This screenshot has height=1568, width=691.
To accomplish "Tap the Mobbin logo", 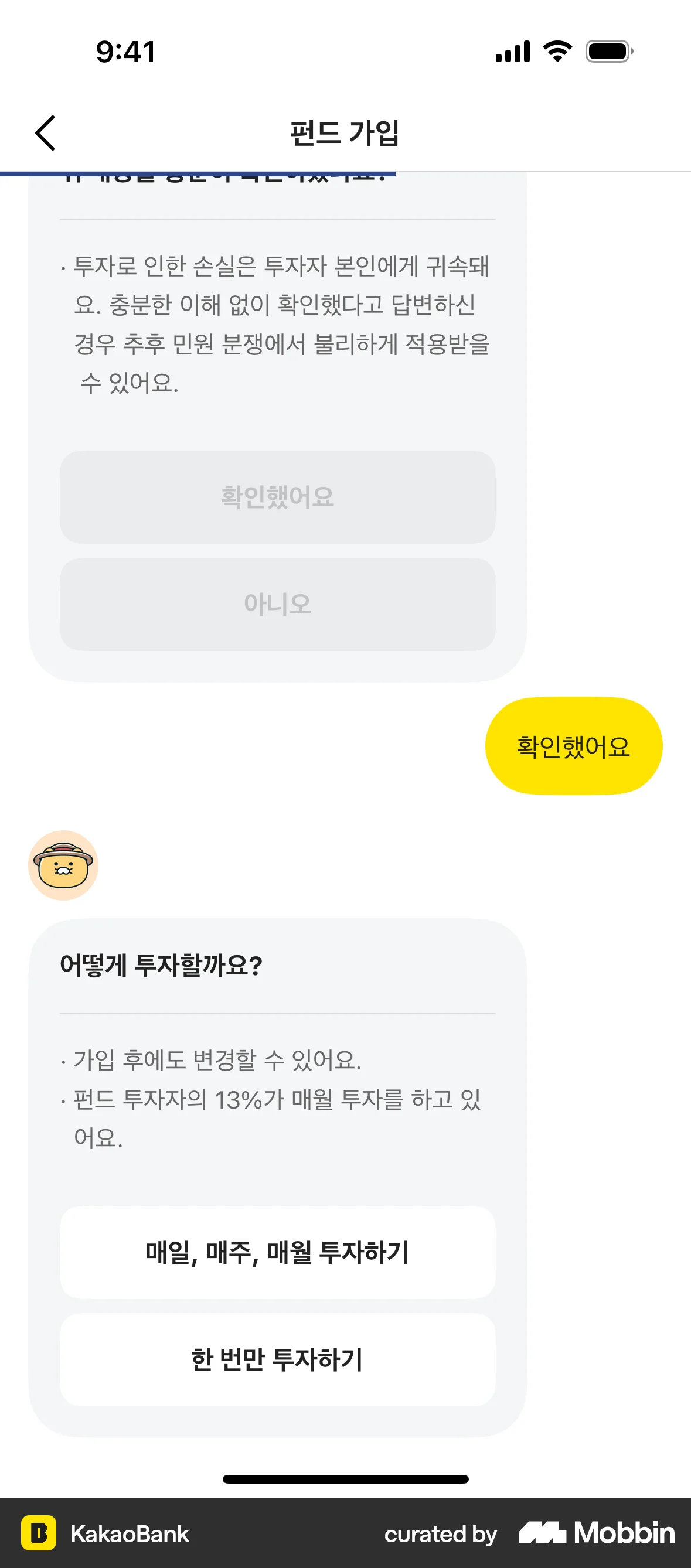I will [594, 1533].
